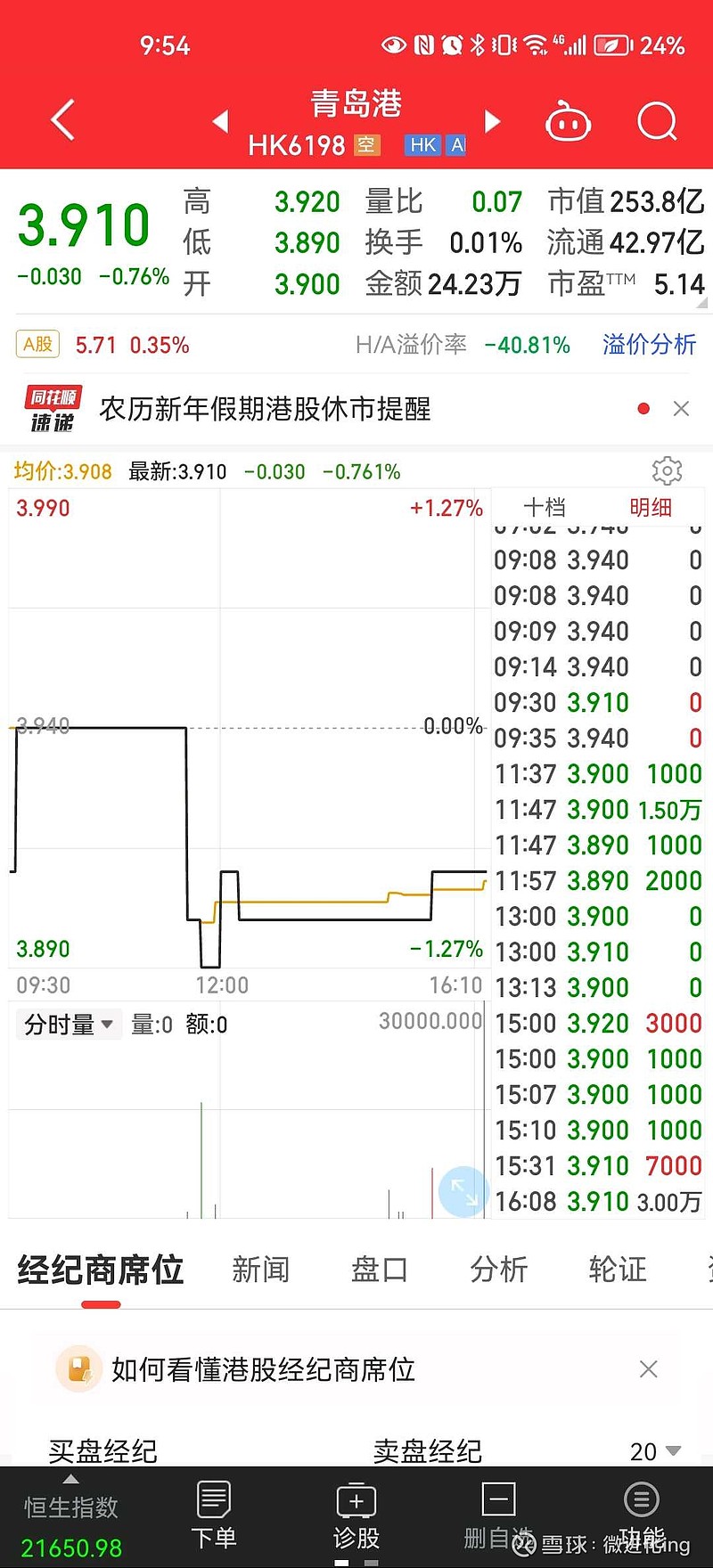Open the 农历新年假期港股休市提醒 notice
This screenshot has height=1568, width=713.
[x=265, y=409]
